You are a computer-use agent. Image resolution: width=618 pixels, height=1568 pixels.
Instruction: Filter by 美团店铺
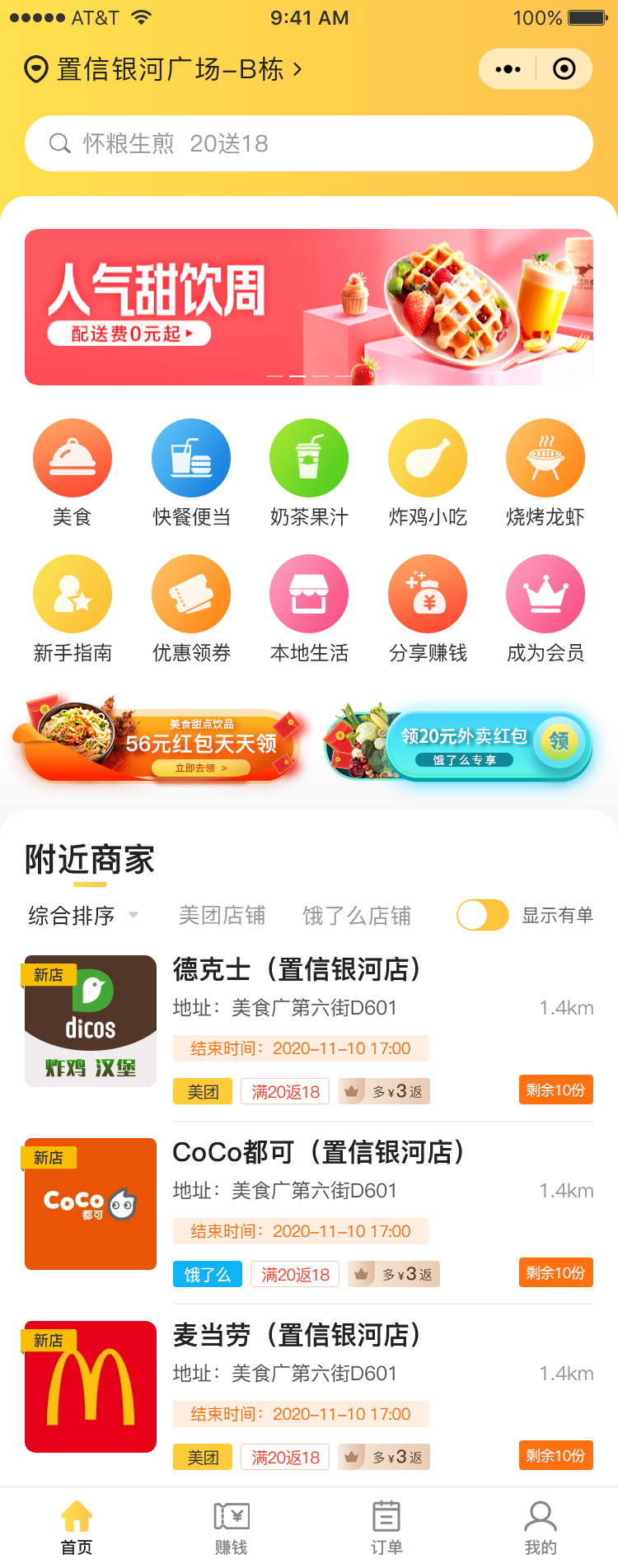(x=222, y=916)
